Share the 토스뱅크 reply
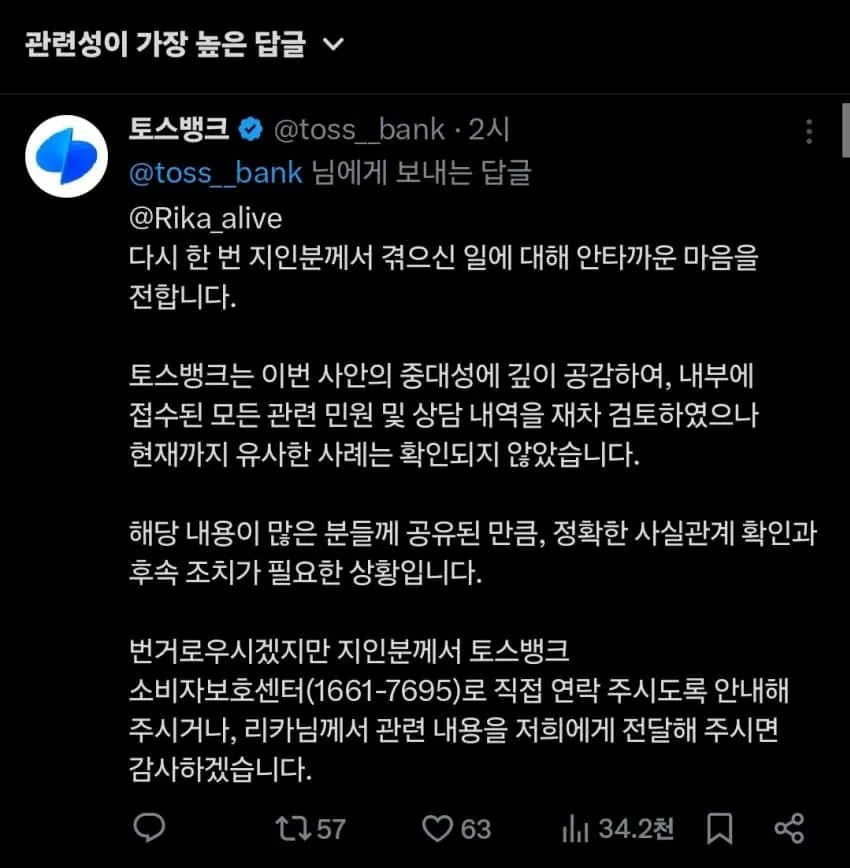 (x=789, y=828)
